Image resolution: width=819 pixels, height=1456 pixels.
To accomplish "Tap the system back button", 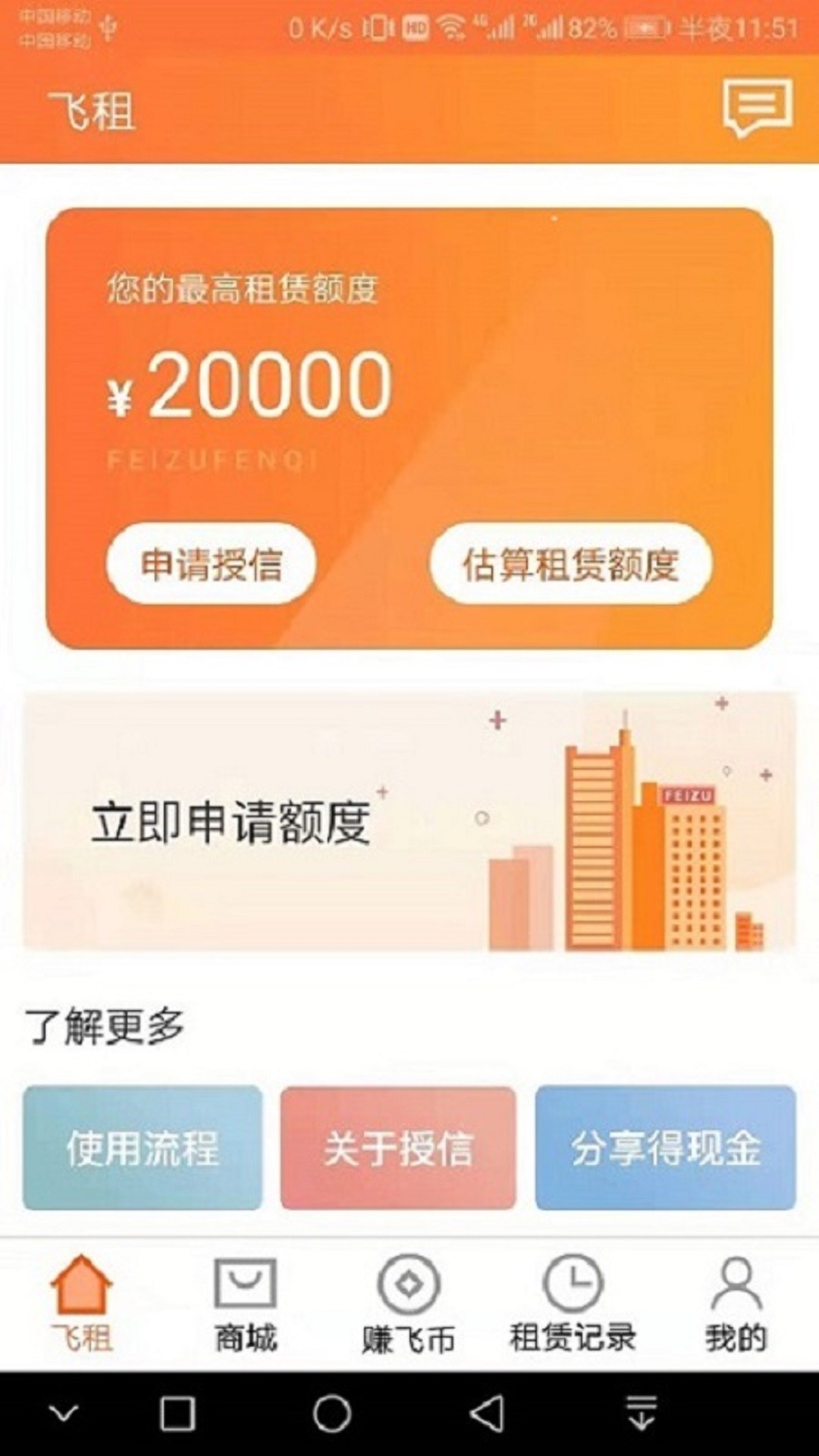I will [487, 1414].
